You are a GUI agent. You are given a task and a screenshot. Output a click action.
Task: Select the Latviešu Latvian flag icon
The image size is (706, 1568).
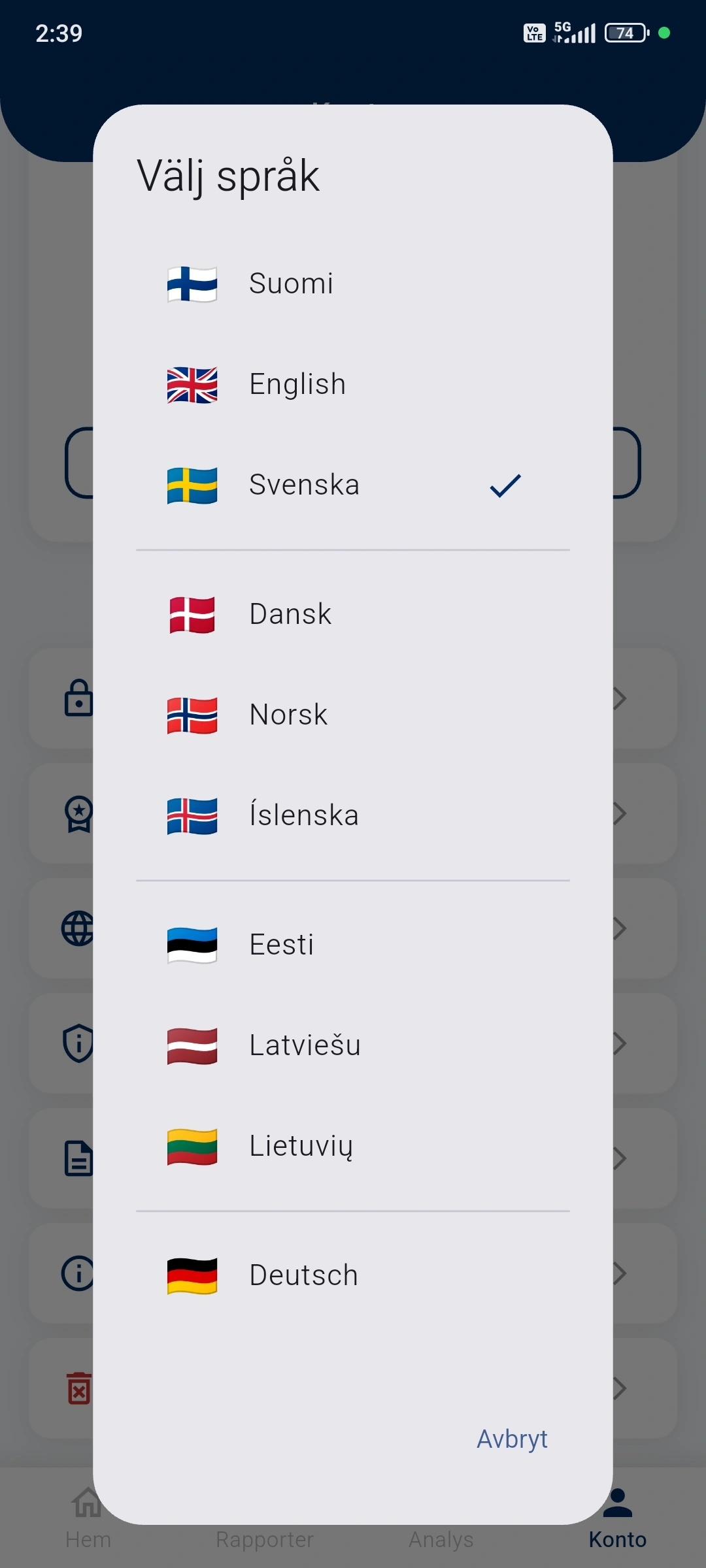(192, 1045)
